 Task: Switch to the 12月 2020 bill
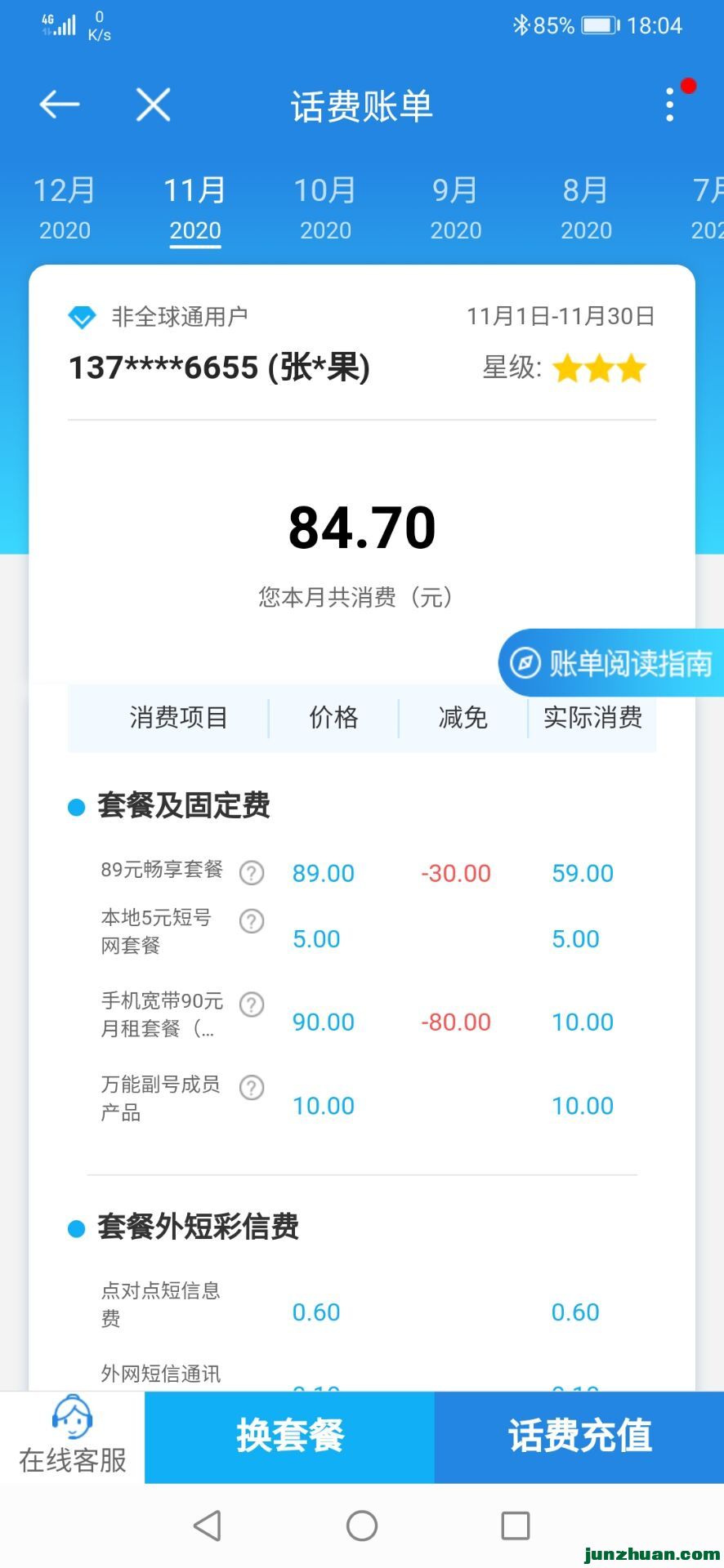point(65,208)
